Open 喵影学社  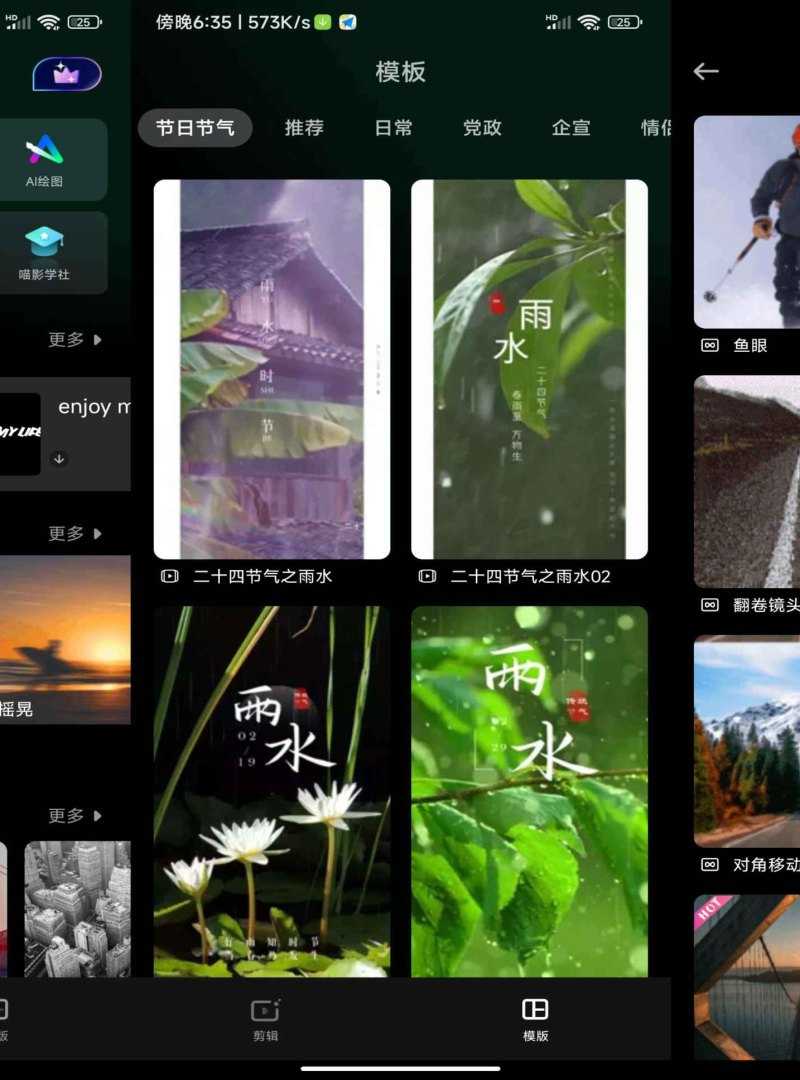(45, 252)
